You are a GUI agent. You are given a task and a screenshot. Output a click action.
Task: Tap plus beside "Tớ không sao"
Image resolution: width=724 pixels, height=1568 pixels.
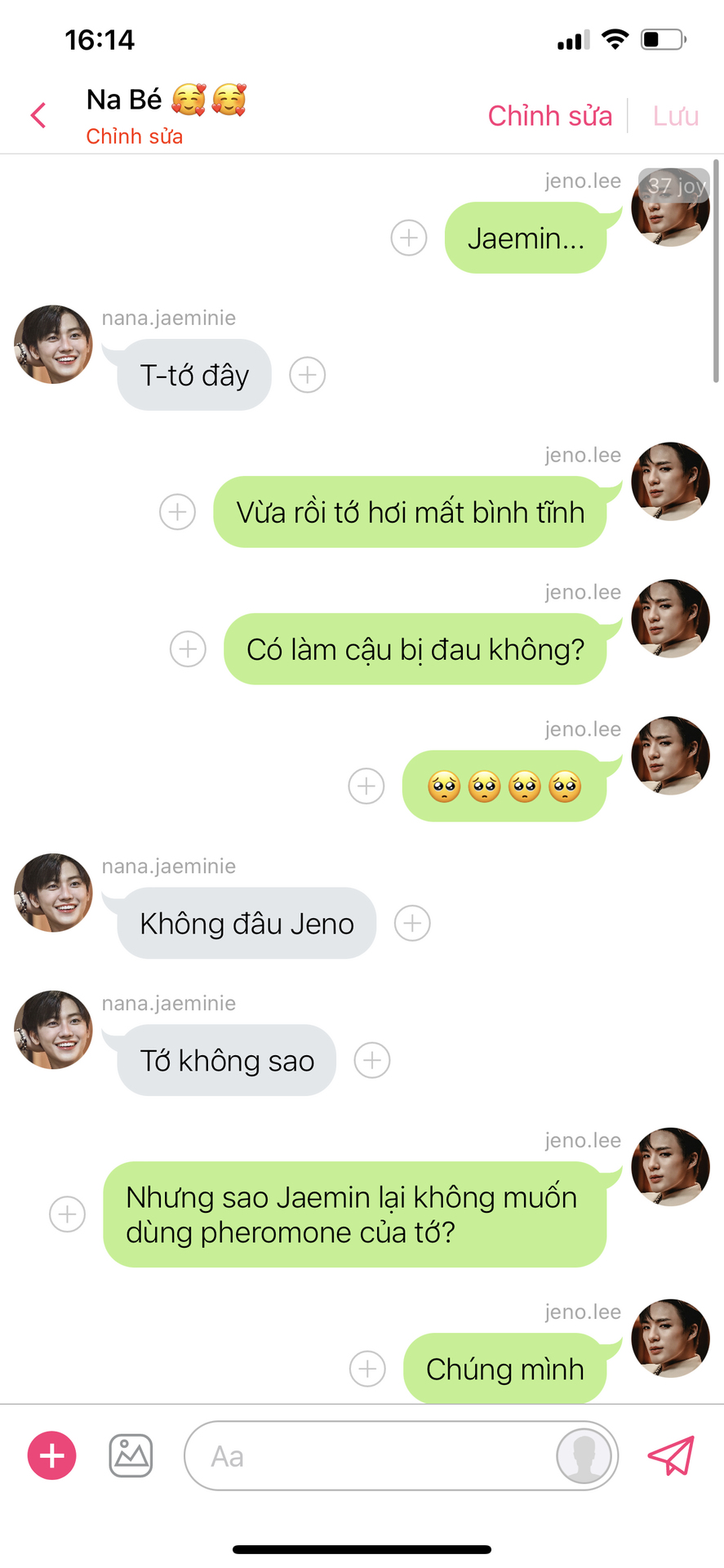coord(372,1061)
